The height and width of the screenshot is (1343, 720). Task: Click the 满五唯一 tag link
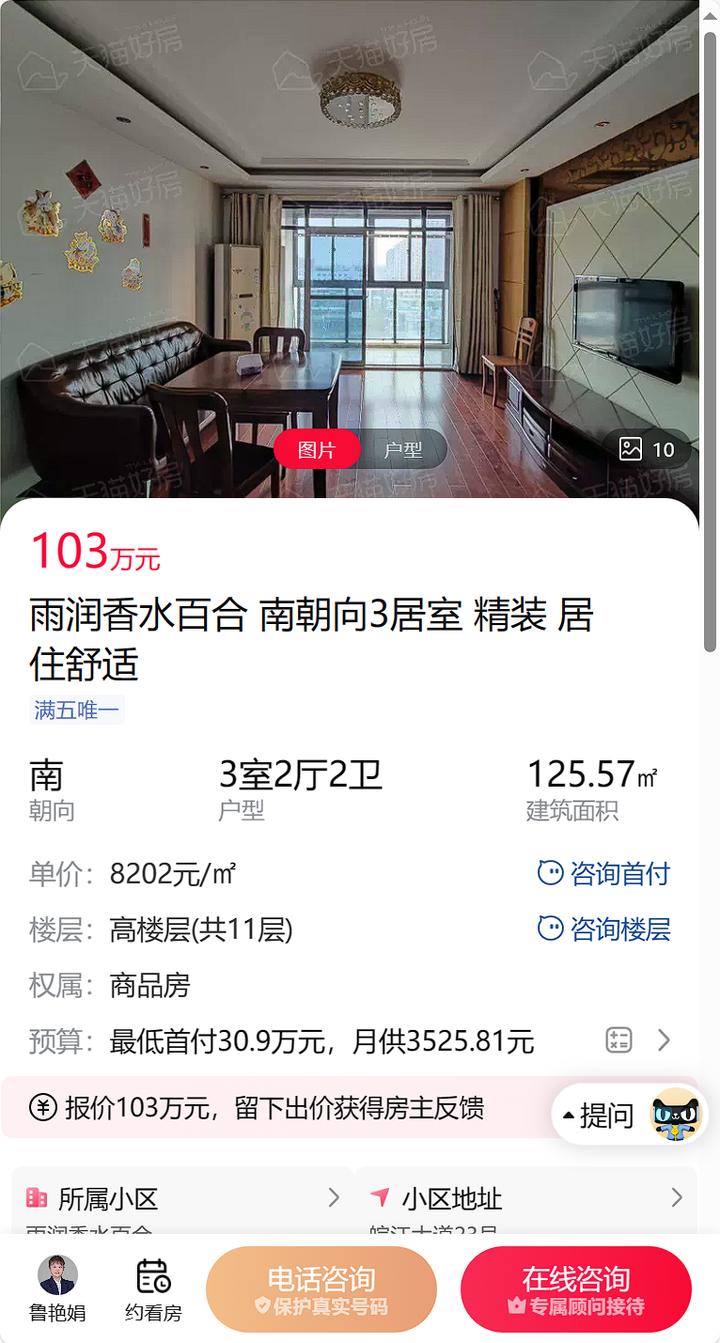[76, 710]
